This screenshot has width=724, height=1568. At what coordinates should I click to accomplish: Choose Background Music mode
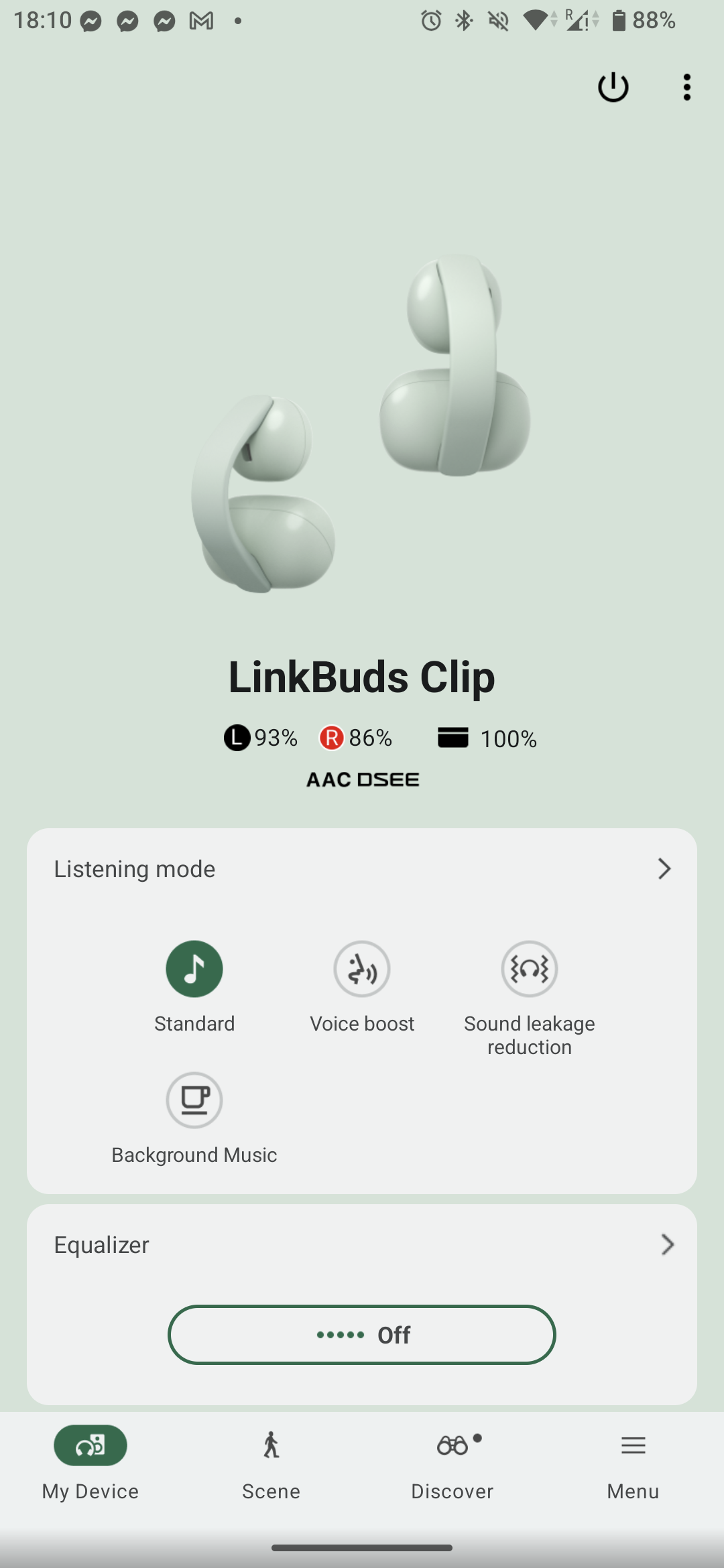[194, 1100]
